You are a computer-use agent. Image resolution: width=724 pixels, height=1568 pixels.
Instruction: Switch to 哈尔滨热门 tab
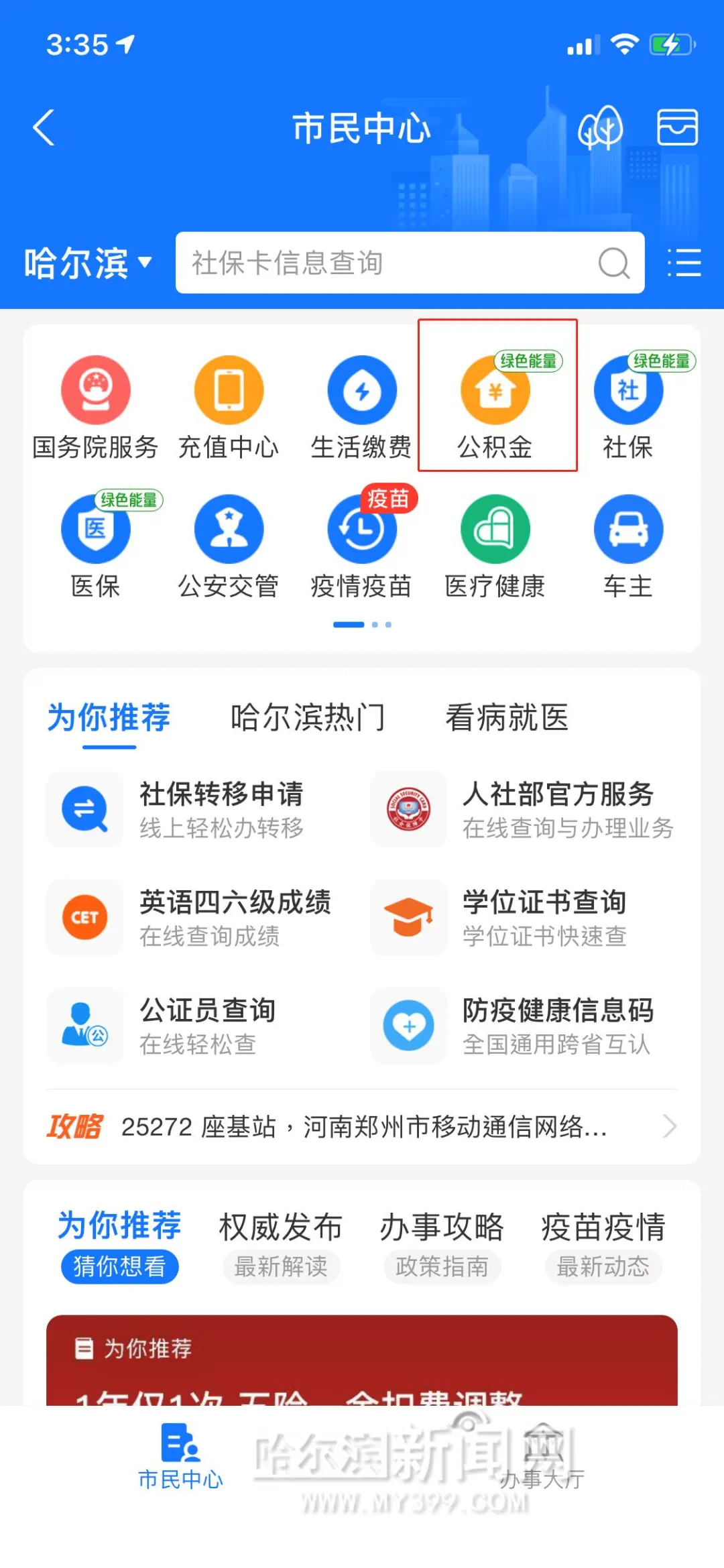point(308,717)
